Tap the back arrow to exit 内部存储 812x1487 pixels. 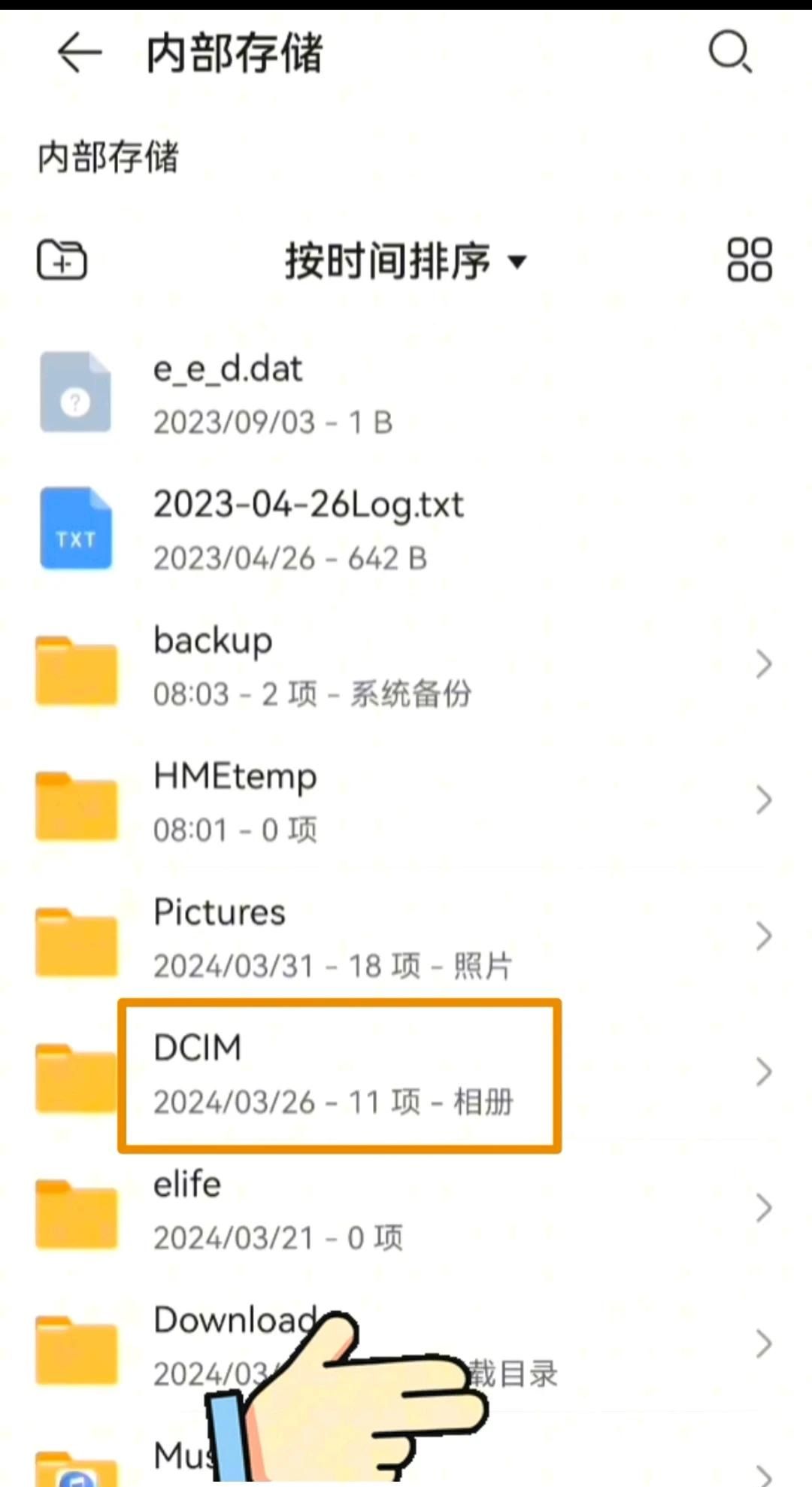point(77,53)
